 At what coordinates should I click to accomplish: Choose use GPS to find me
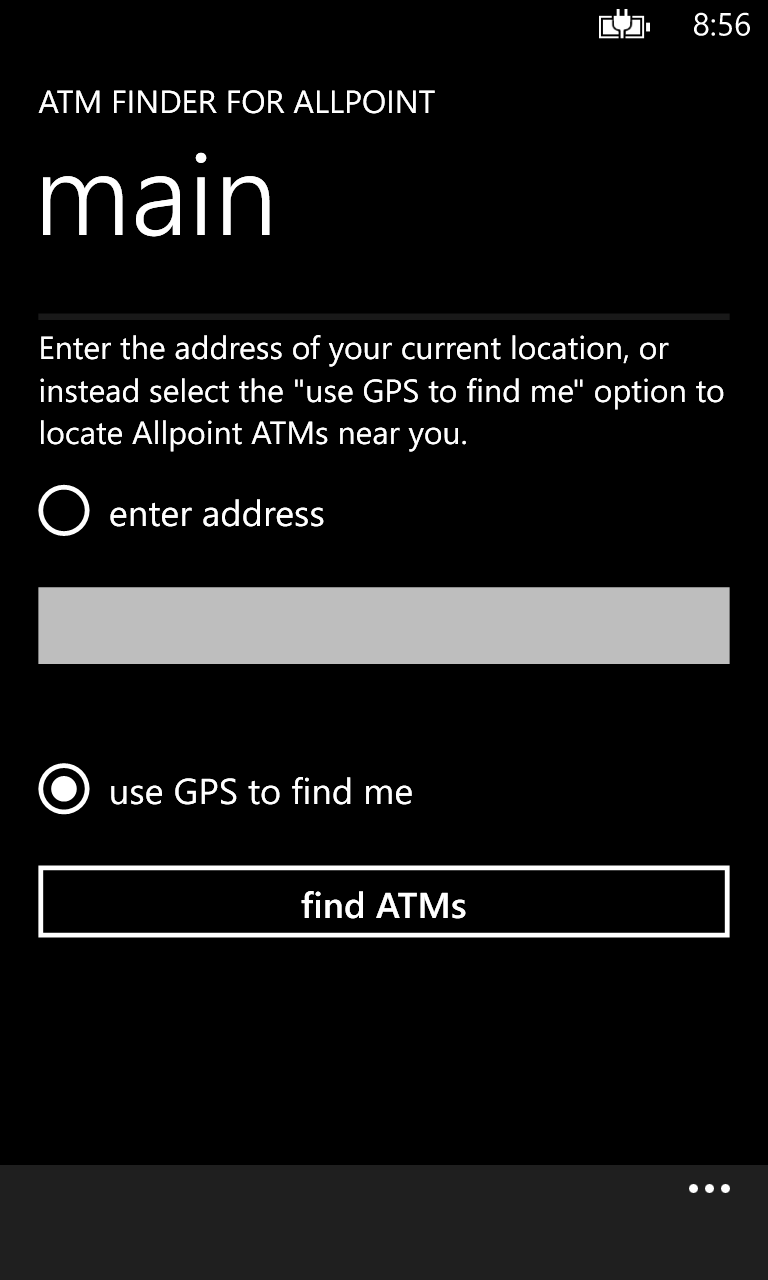point(64,790)
